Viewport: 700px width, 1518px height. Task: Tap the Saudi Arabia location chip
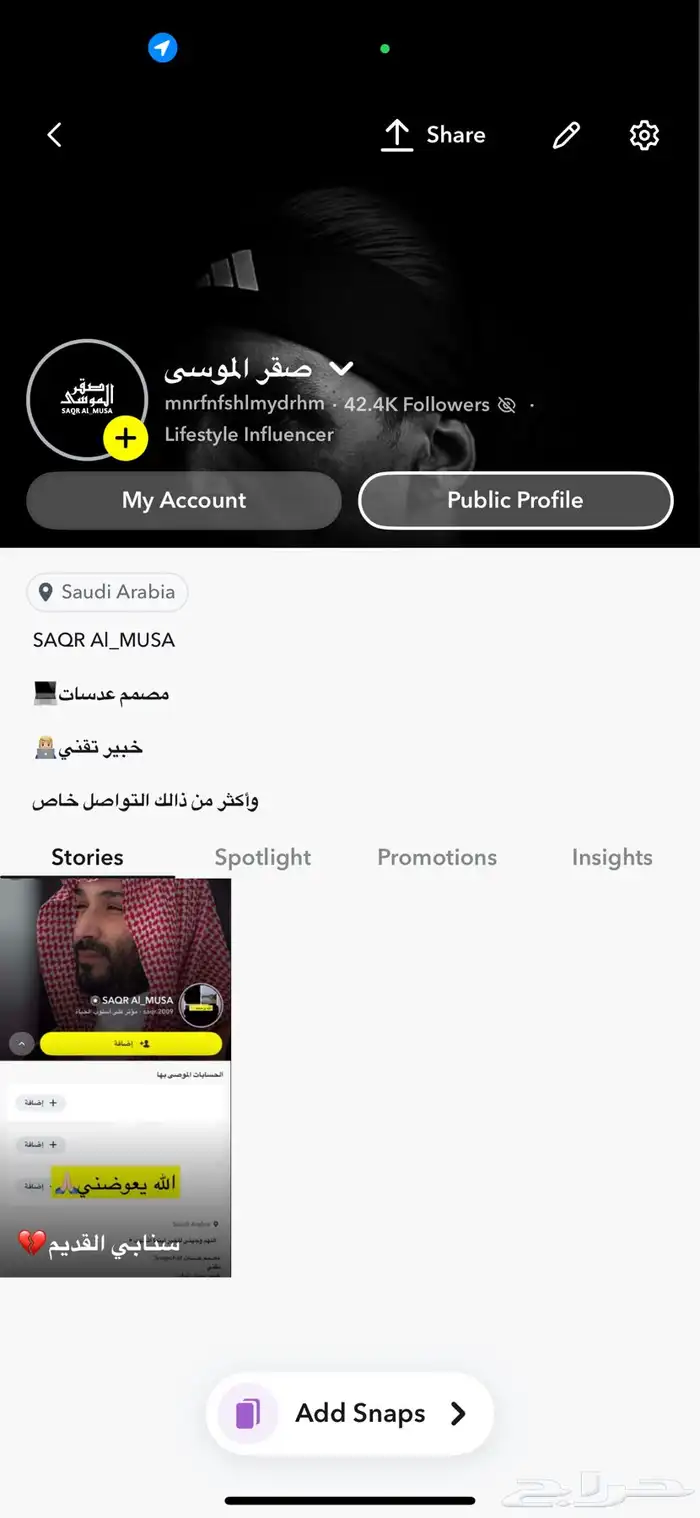(107, 592)
